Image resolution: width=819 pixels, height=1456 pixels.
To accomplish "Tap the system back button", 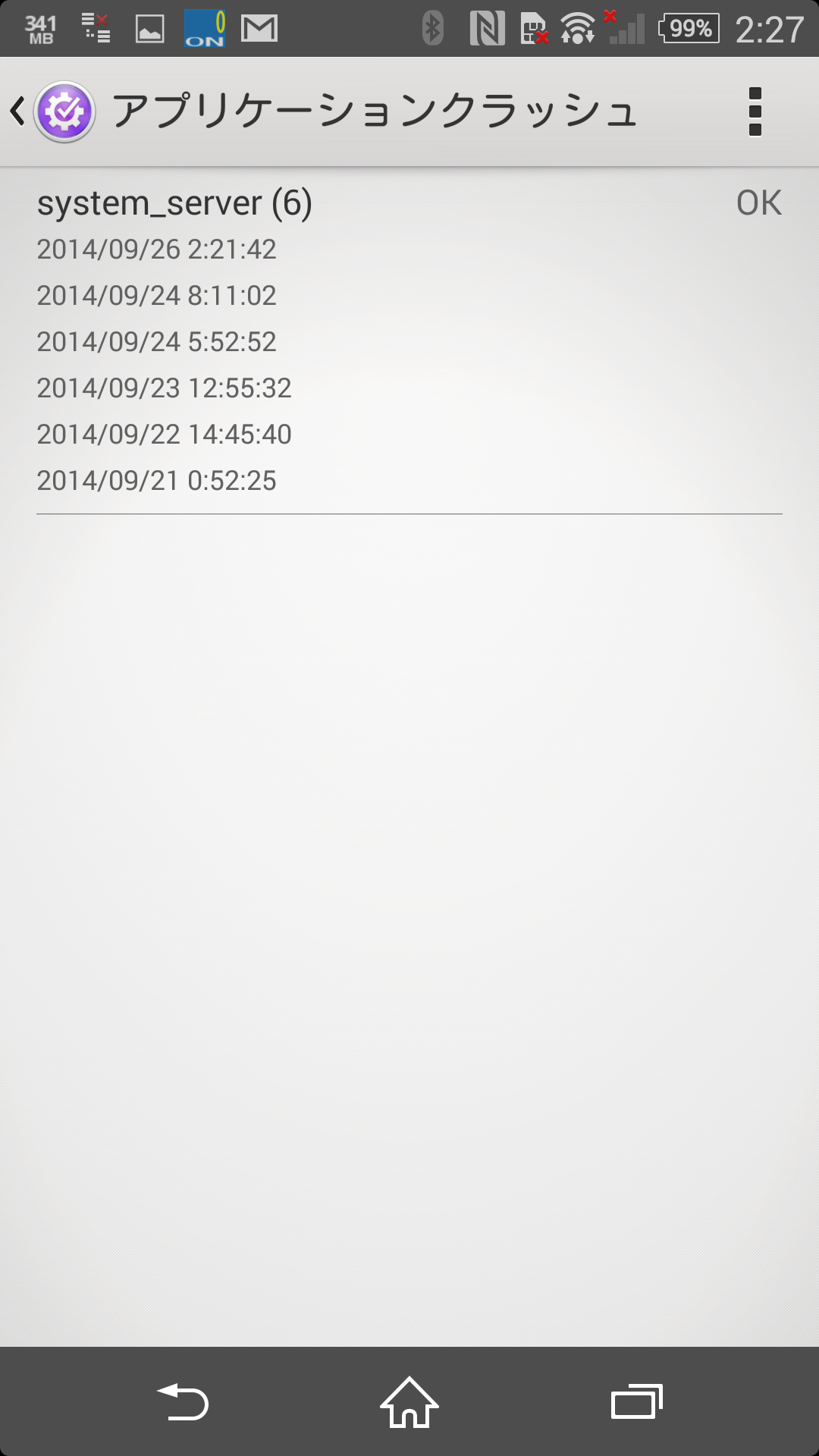I will coord(183,1401).
